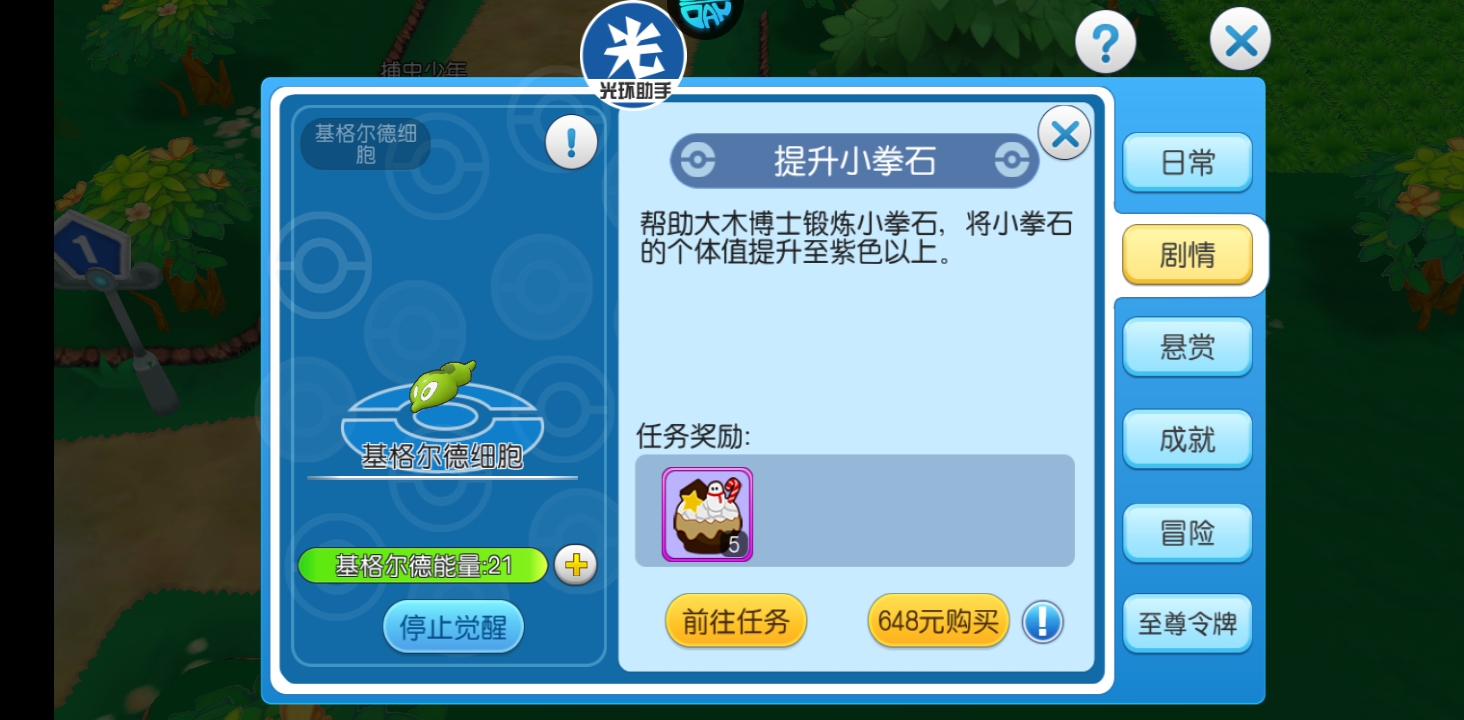The height and width of the screenshot is (720, 1464).
Task: View the cake reward item details
Action: coord(707,514)
